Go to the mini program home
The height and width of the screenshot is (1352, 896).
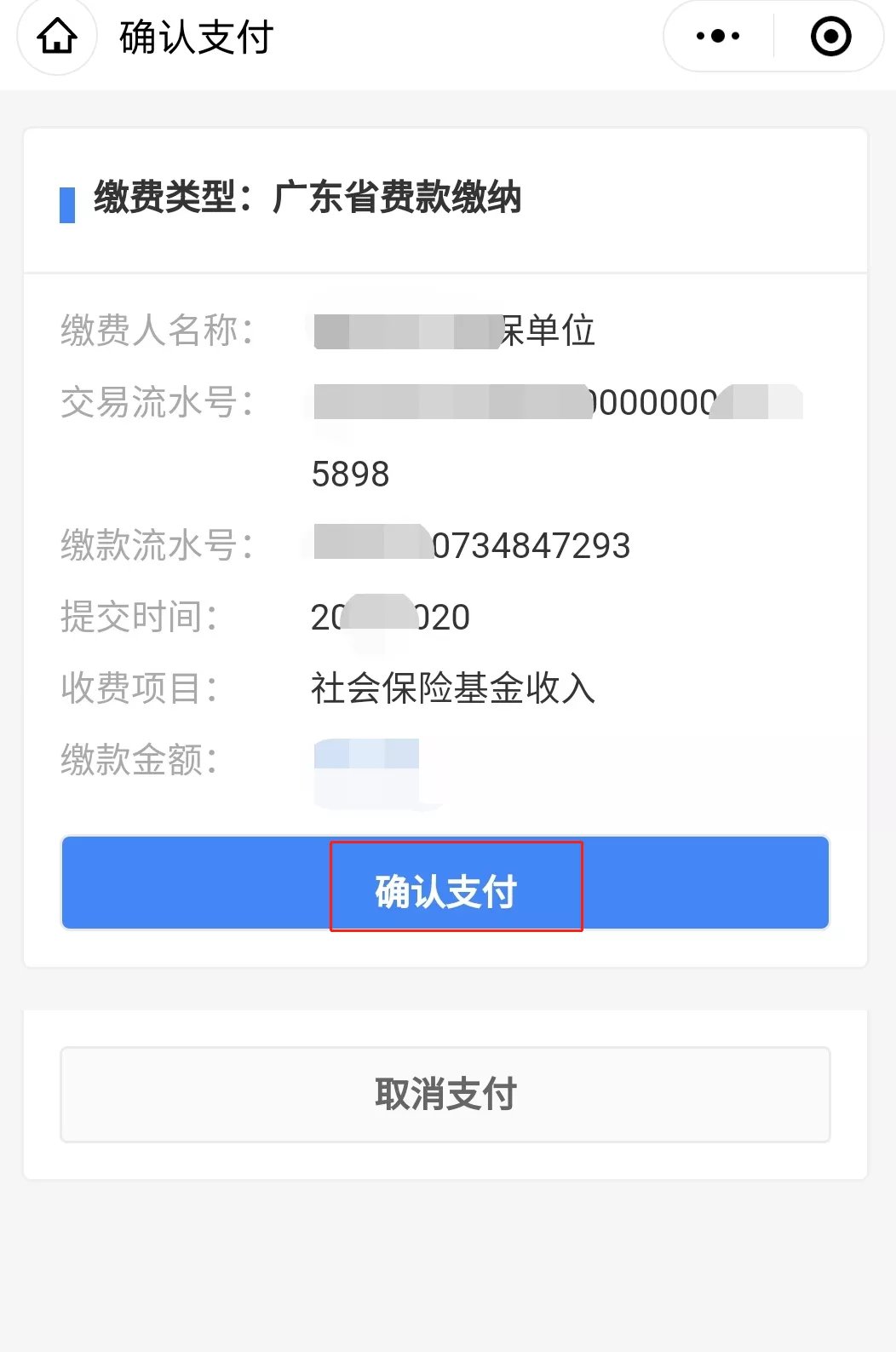click(x=57, y=37)
